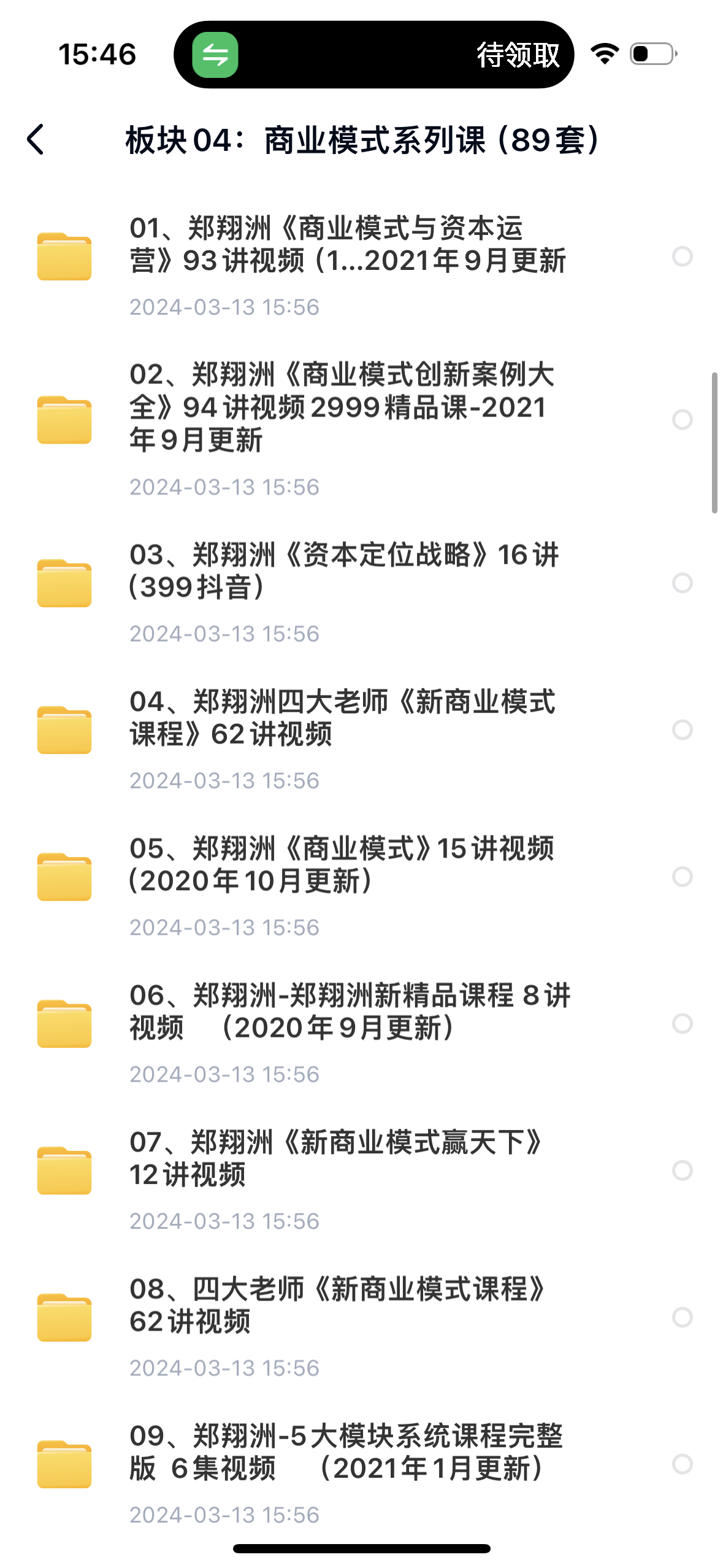Open folder 02 《商业模式创新案例大全》
This screenshot has width=723, height=1568.
tap(342, 407)
